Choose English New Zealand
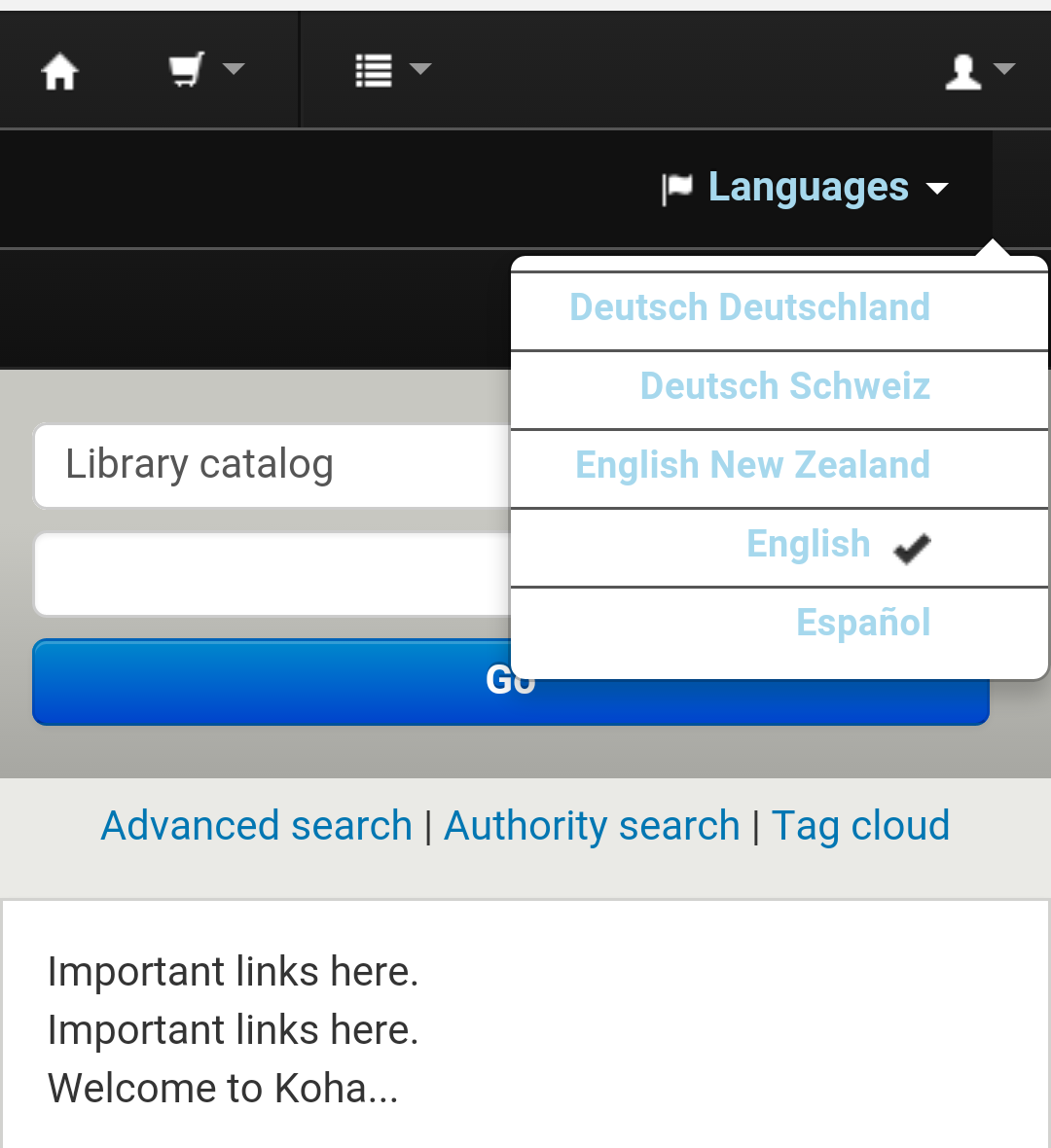 (752, 465)
